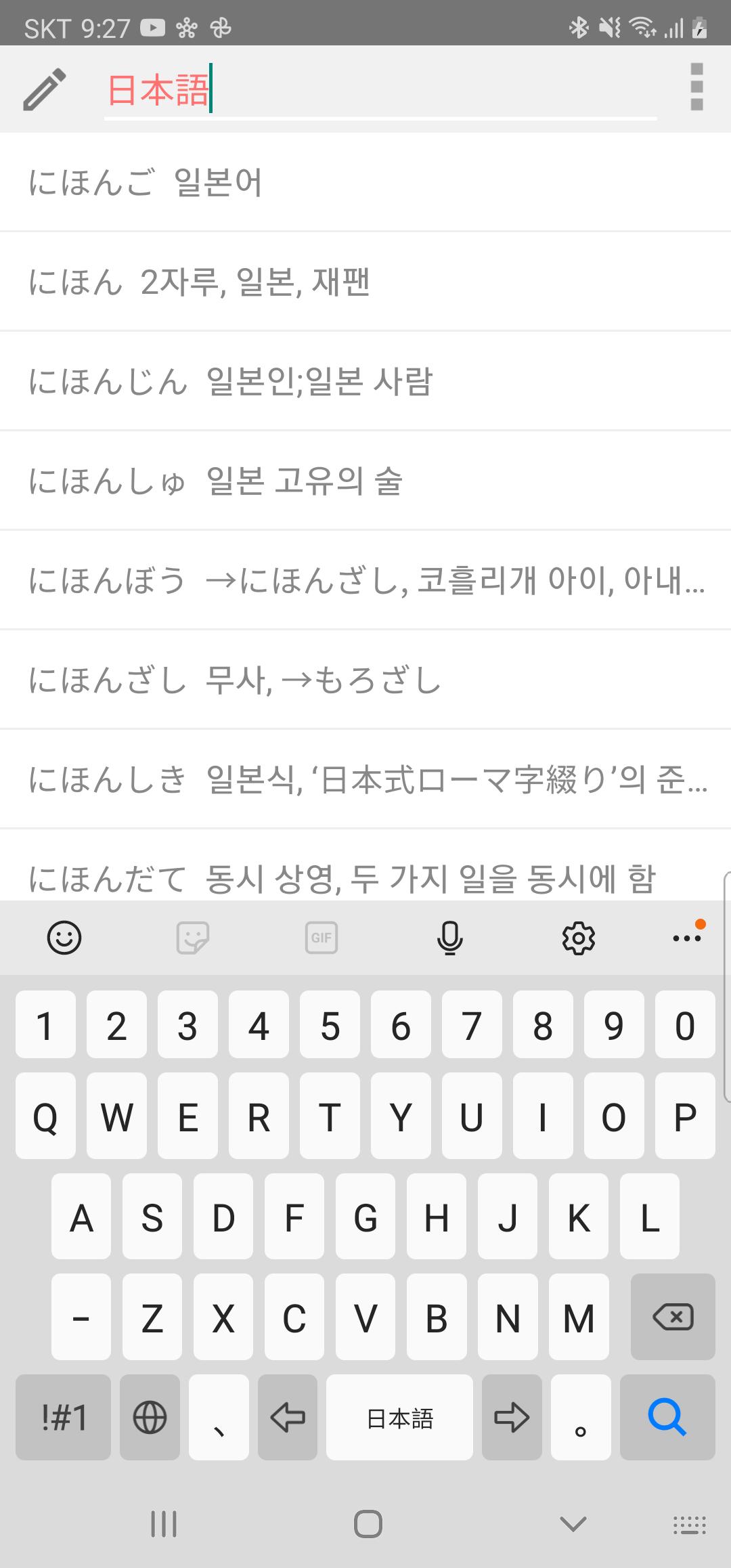Start voice input with the microphone
Screen dimensions: 731x1568
449,938
